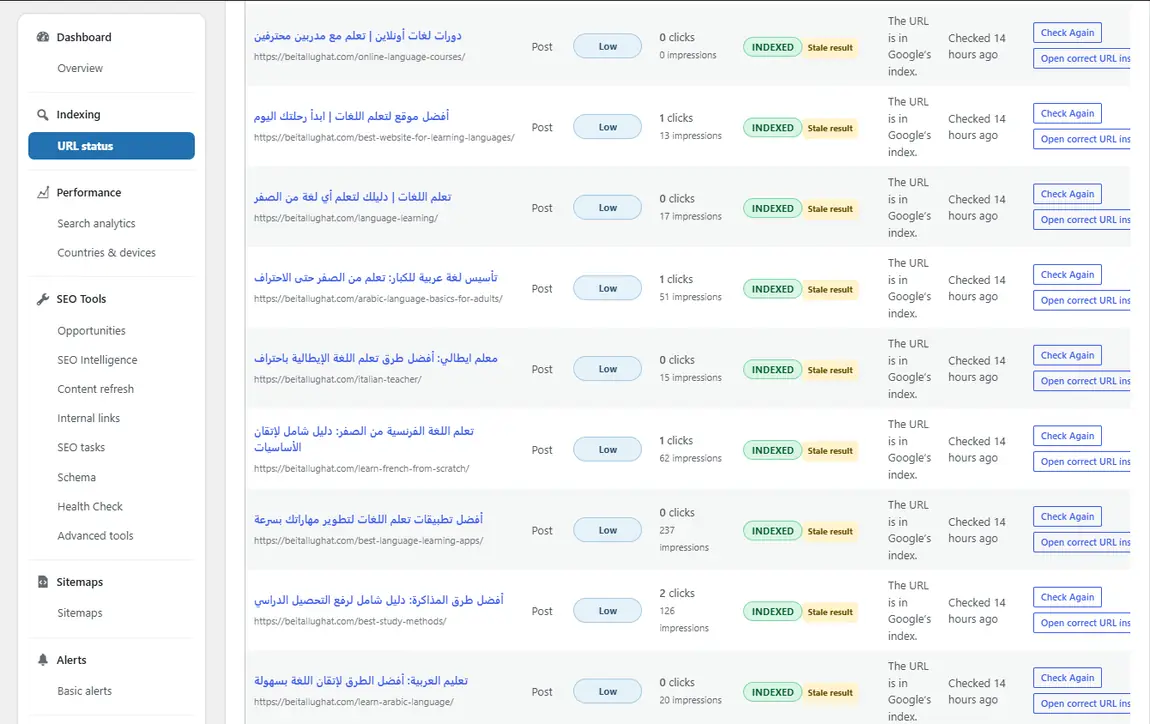Select URL status in Indexing
This screenshot has width=1150, height=724.
[111, 146]
